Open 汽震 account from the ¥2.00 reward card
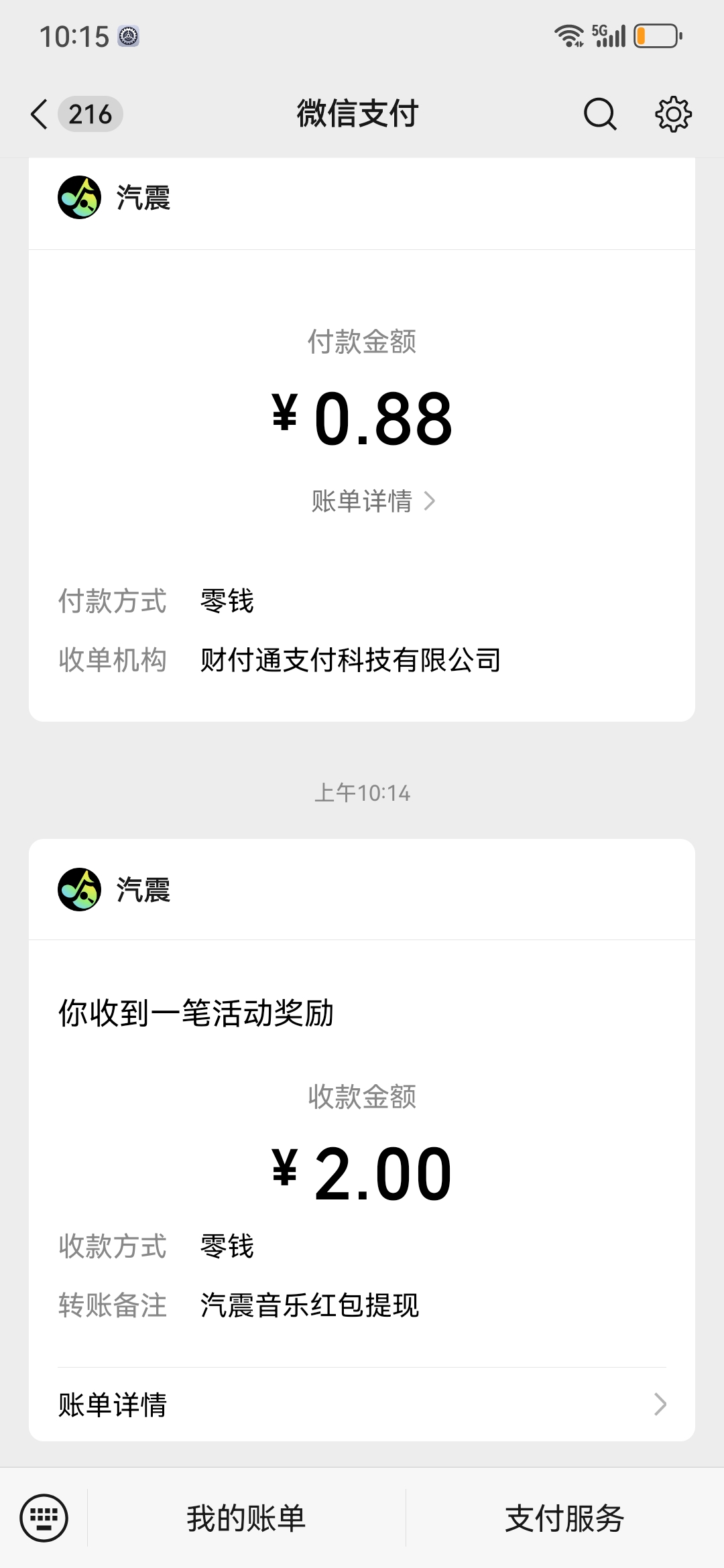The height and width of the screenshot is (1568, 724). [114, 889]
